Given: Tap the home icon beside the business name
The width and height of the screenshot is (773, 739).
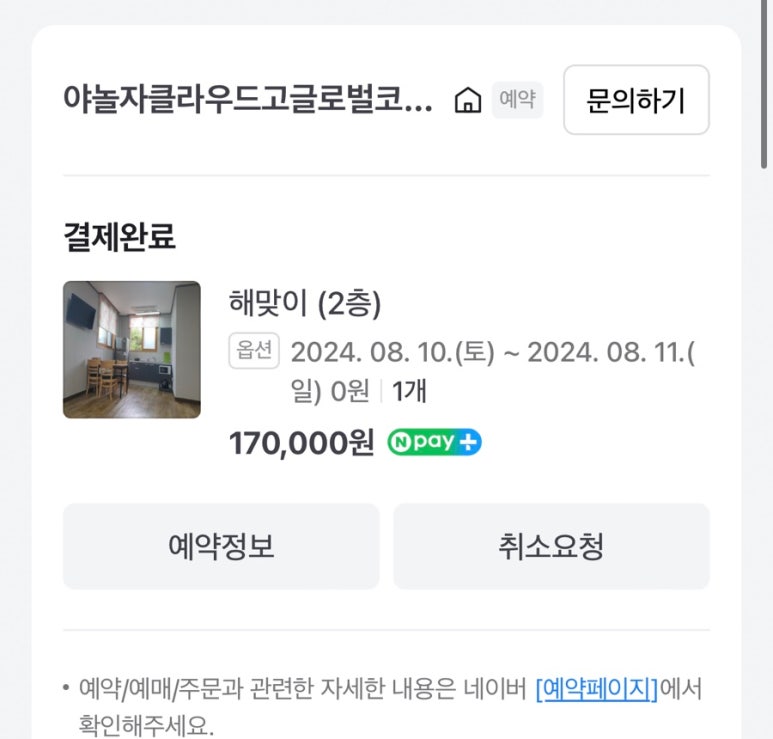Looking at the screenshot, I should (x=467, y=101).
